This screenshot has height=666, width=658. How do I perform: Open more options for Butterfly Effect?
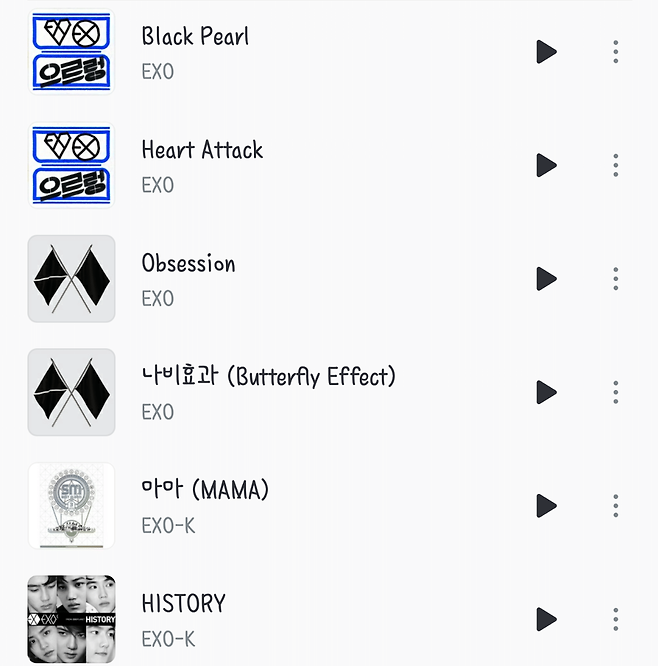coord(615,392)
